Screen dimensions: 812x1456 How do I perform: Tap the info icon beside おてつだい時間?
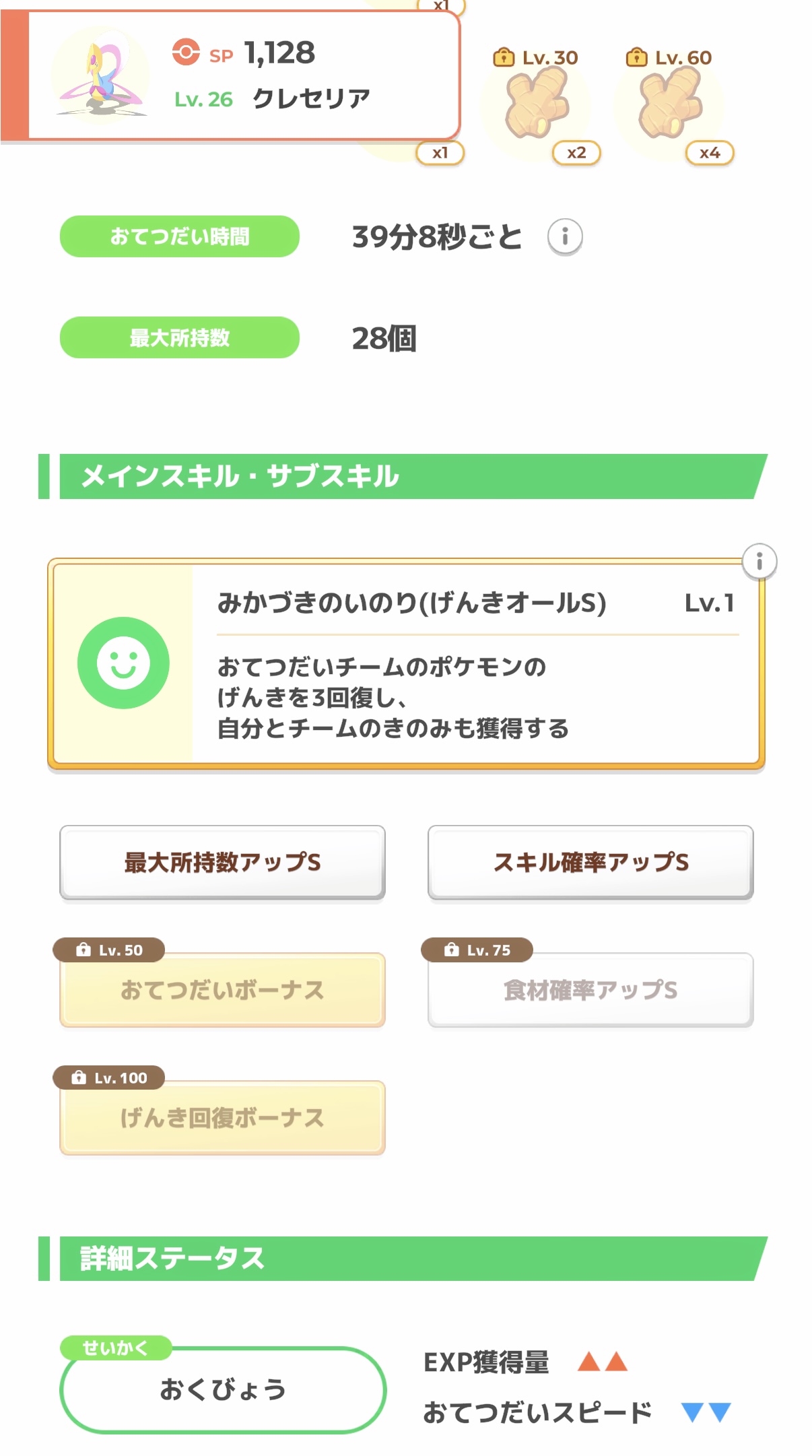tap(564, 236)
